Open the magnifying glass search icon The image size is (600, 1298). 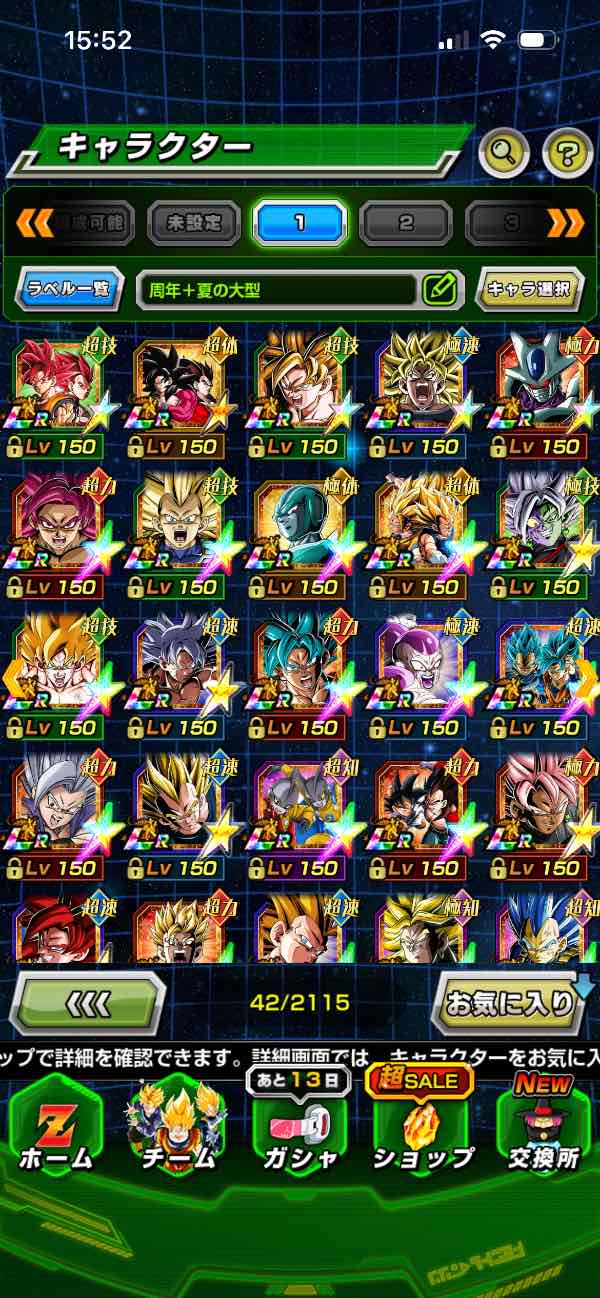pyautogui.click(x=505, y=153)
